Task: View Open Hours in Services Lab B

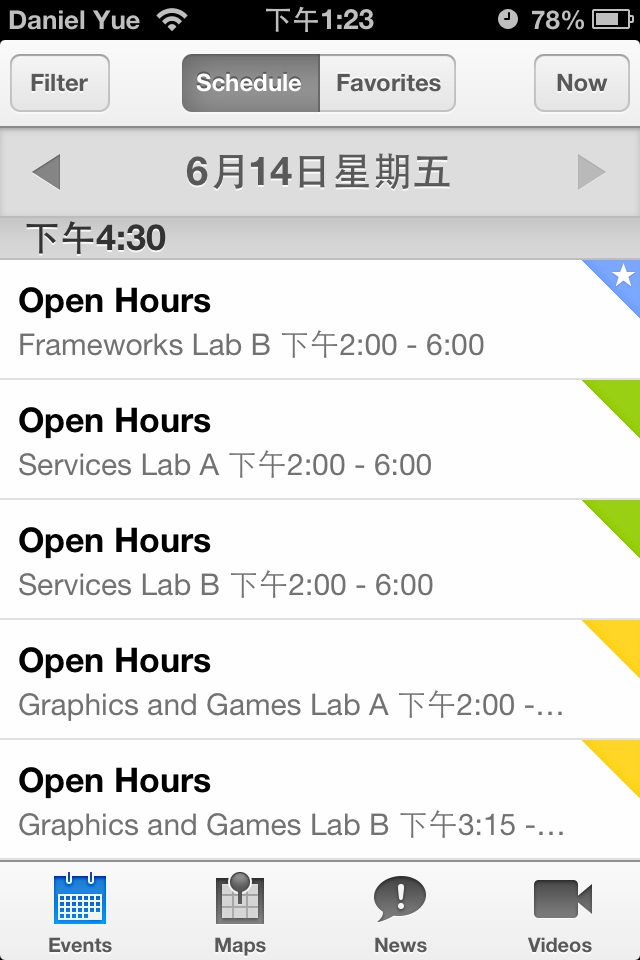Action: point(300,561)
